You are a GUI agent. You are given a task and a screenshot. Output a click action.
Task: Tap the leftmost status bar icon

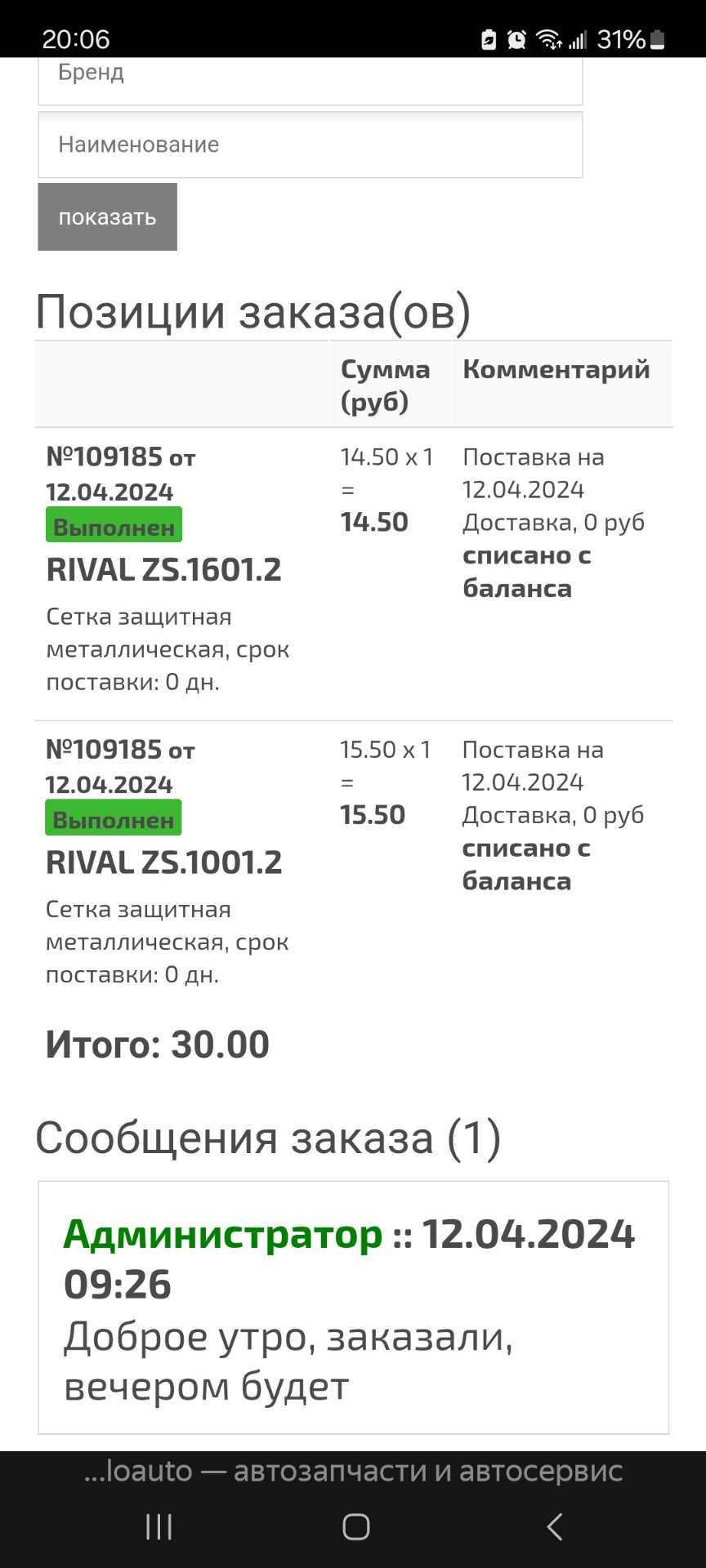click(x=488, y=39)
